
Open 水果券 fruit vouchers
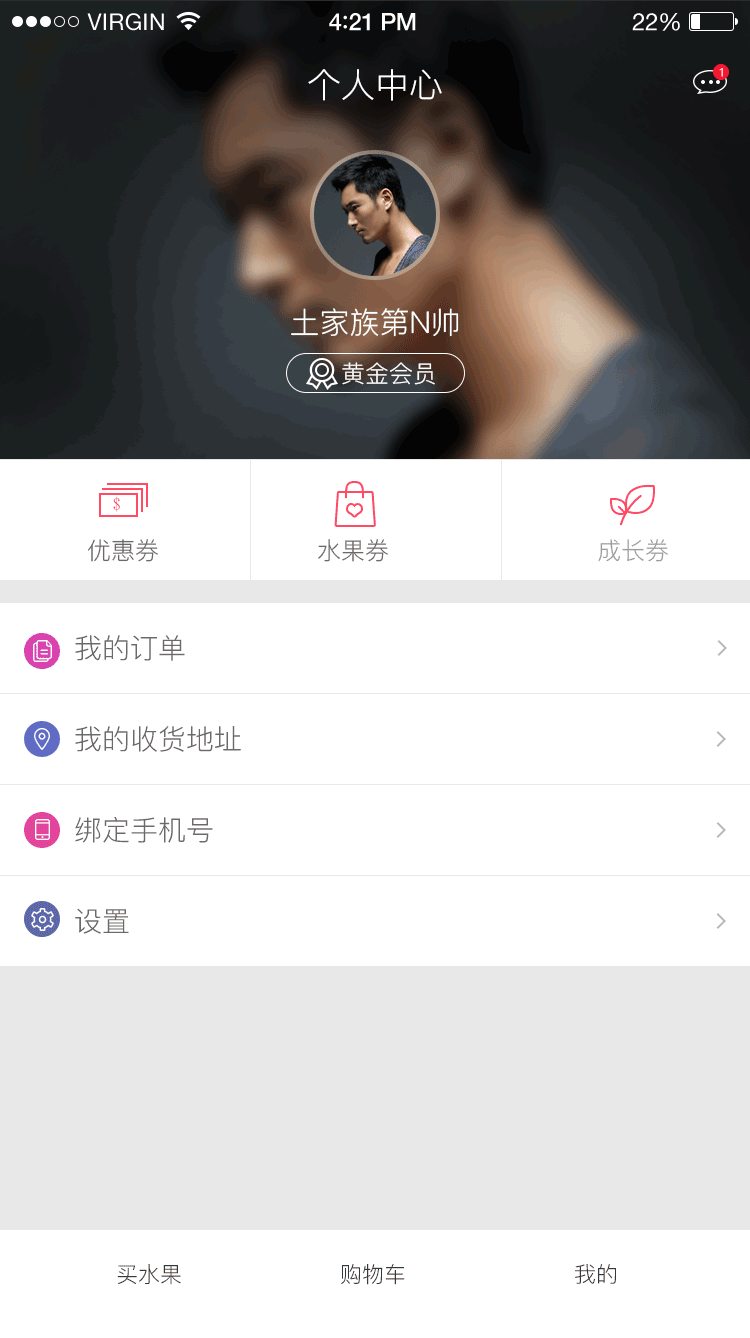coord(354,522)
